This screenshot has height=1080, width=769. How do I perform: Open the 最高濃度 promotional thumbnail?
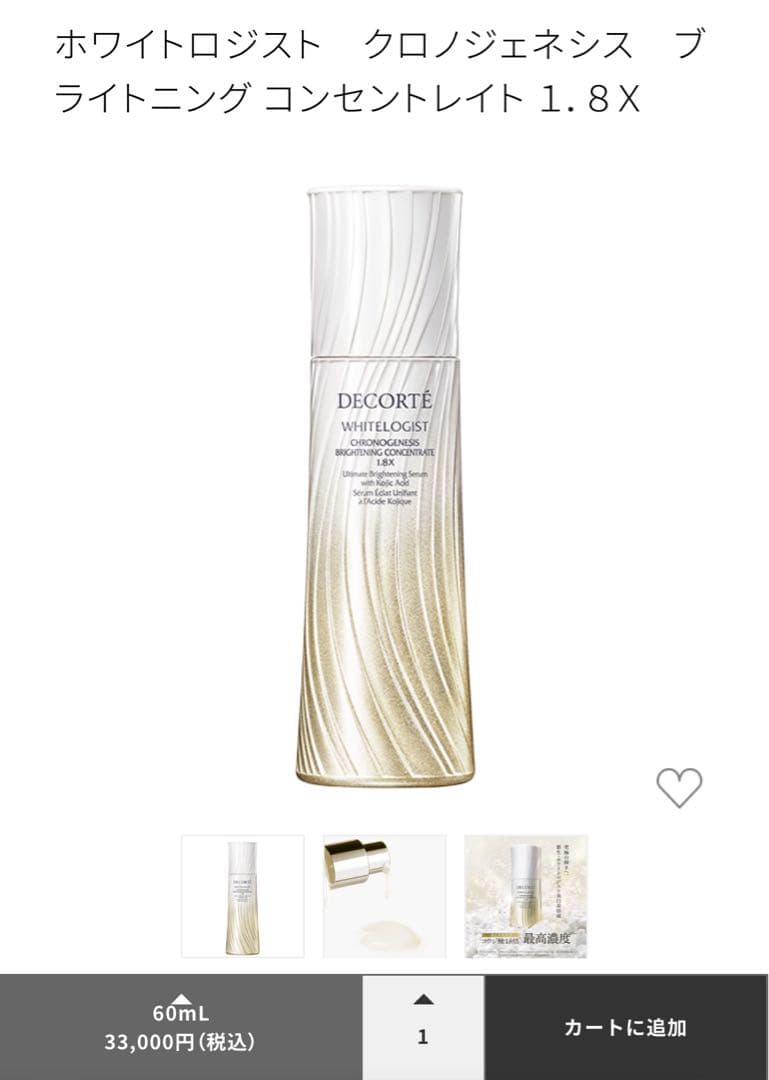[526, 897]
